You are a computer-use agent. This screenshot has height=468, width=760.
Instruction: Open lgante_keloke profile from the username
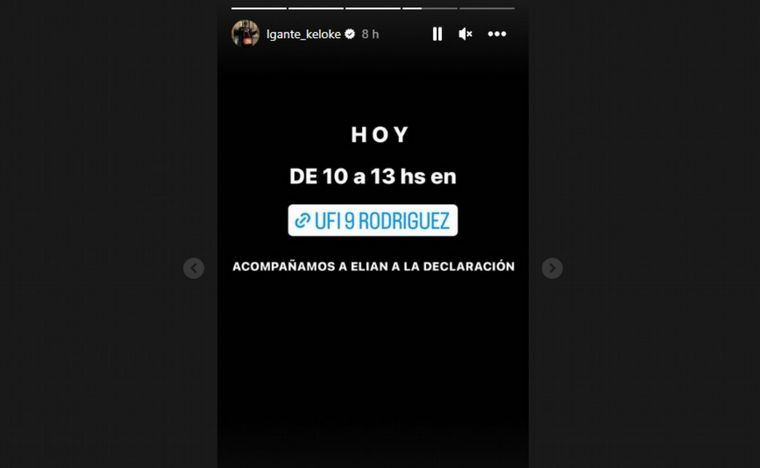click(x=303, y=34)
